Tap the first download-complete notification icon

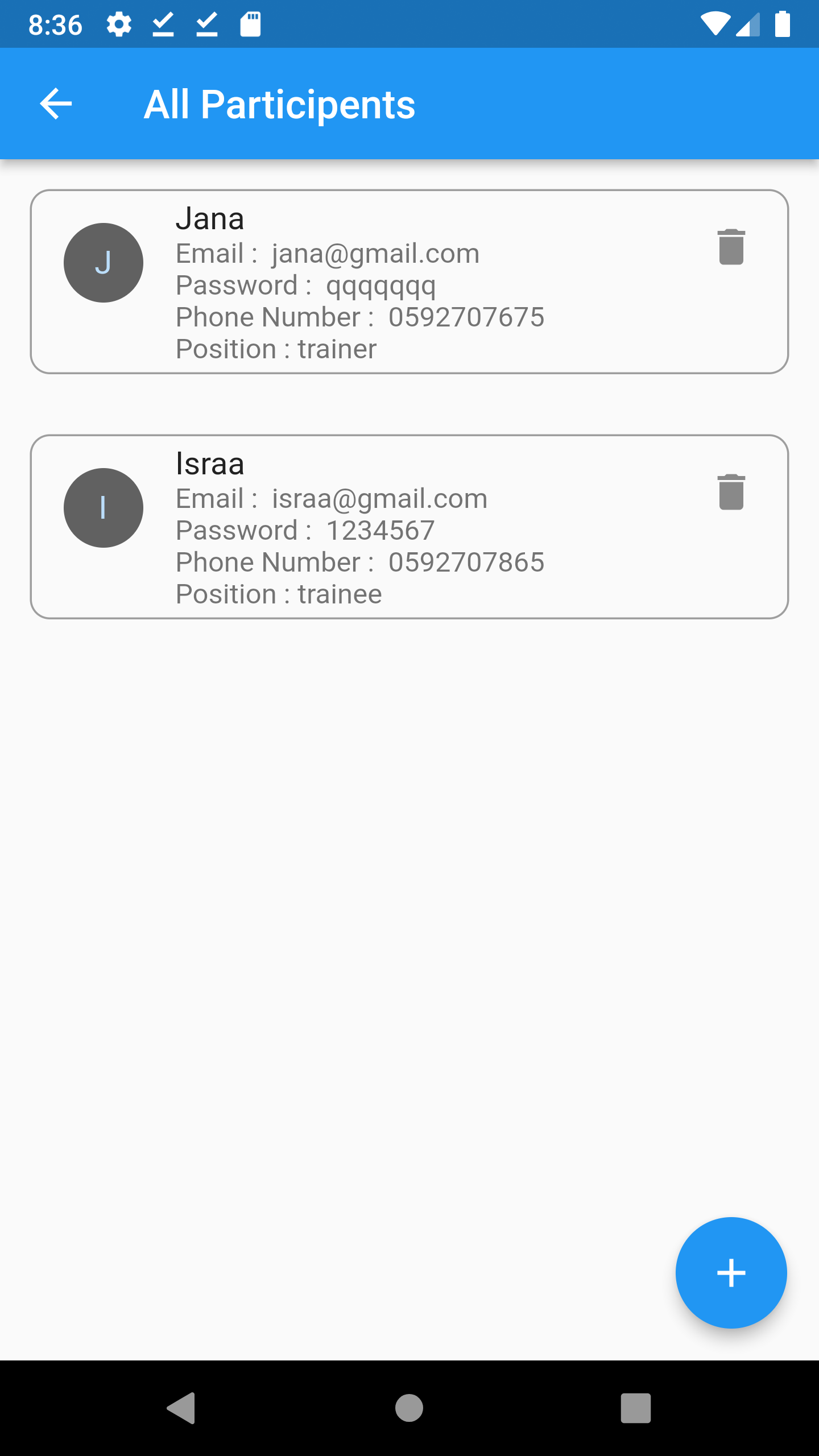(x=163, y=24)
